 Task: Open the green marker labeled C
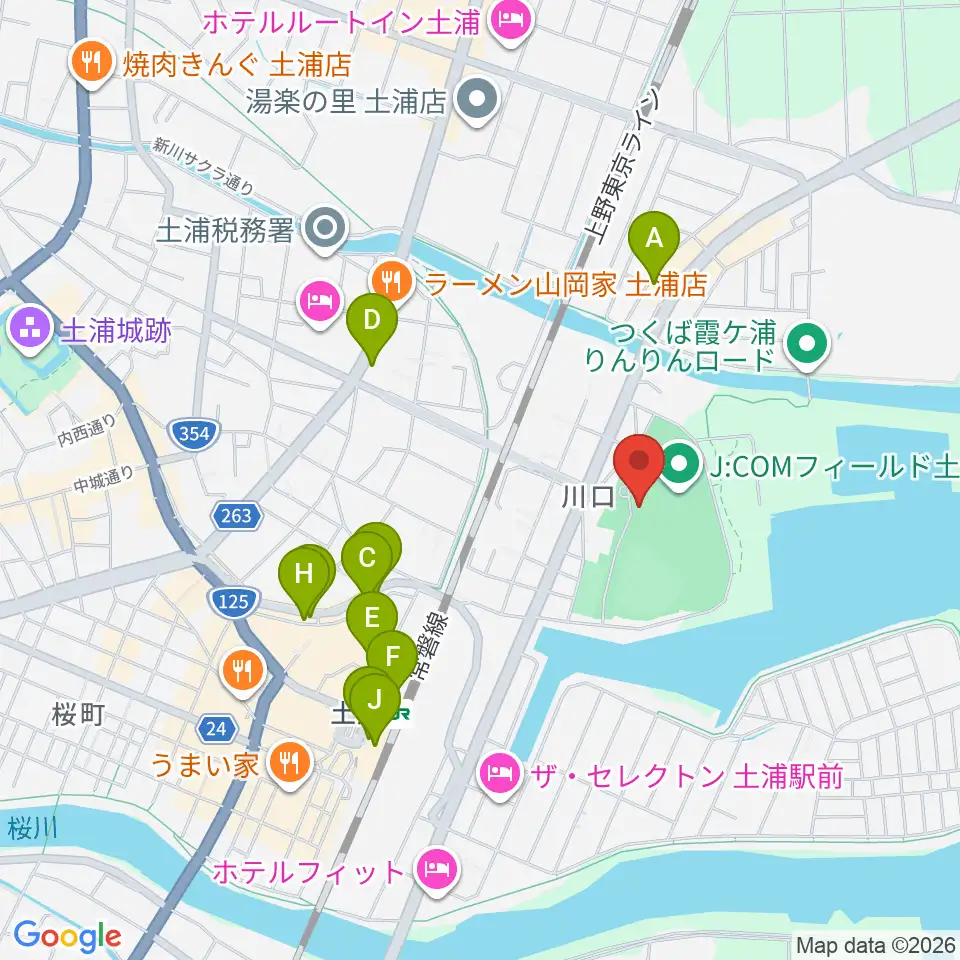[367, 562]
